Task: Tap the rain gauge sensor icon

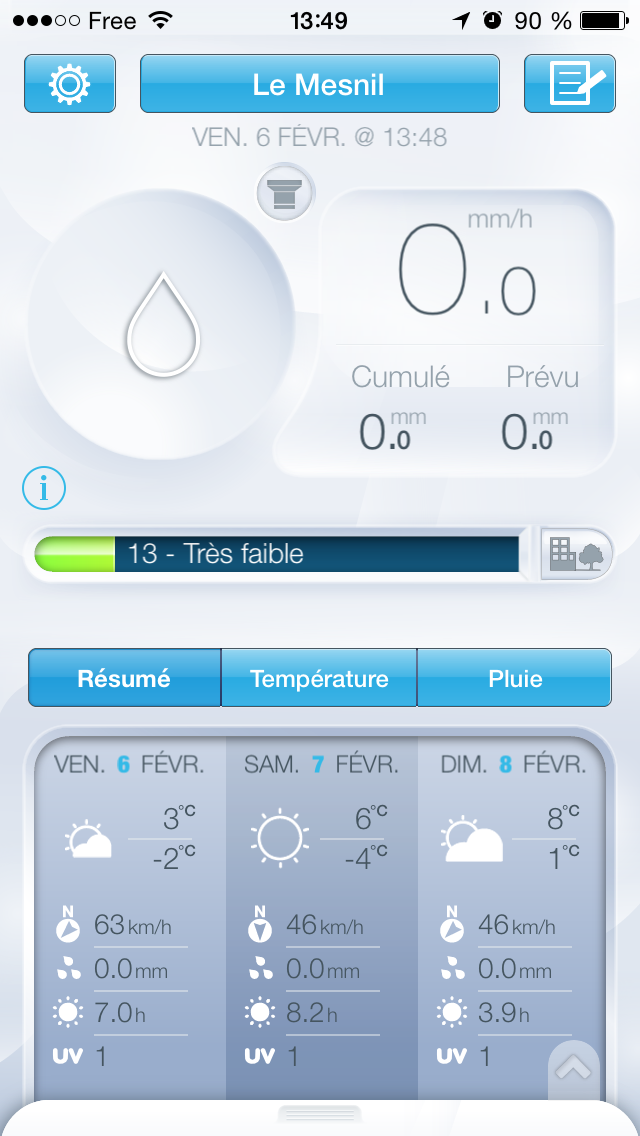Action: click(286, 192)
